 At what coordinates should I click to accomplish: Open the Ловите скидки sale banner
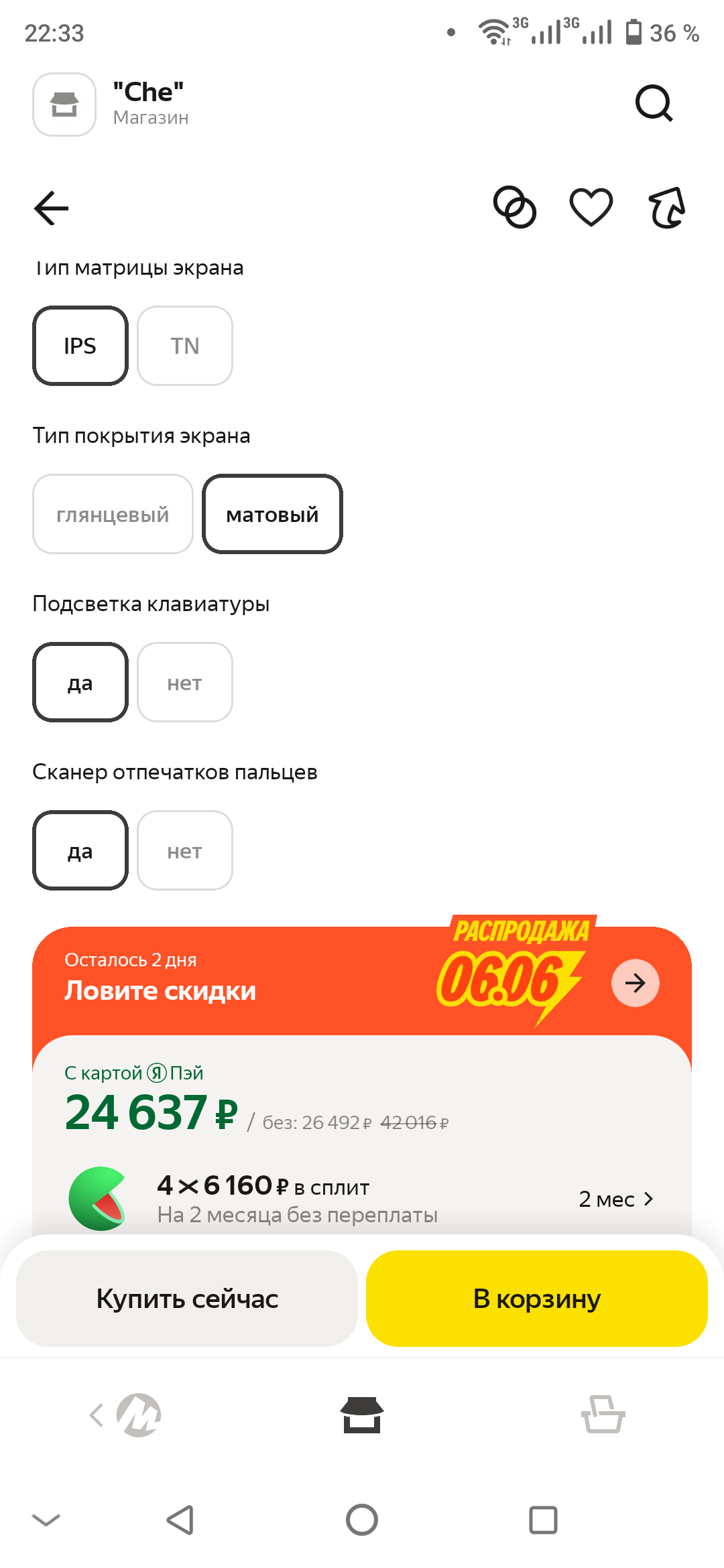point(635,983)
